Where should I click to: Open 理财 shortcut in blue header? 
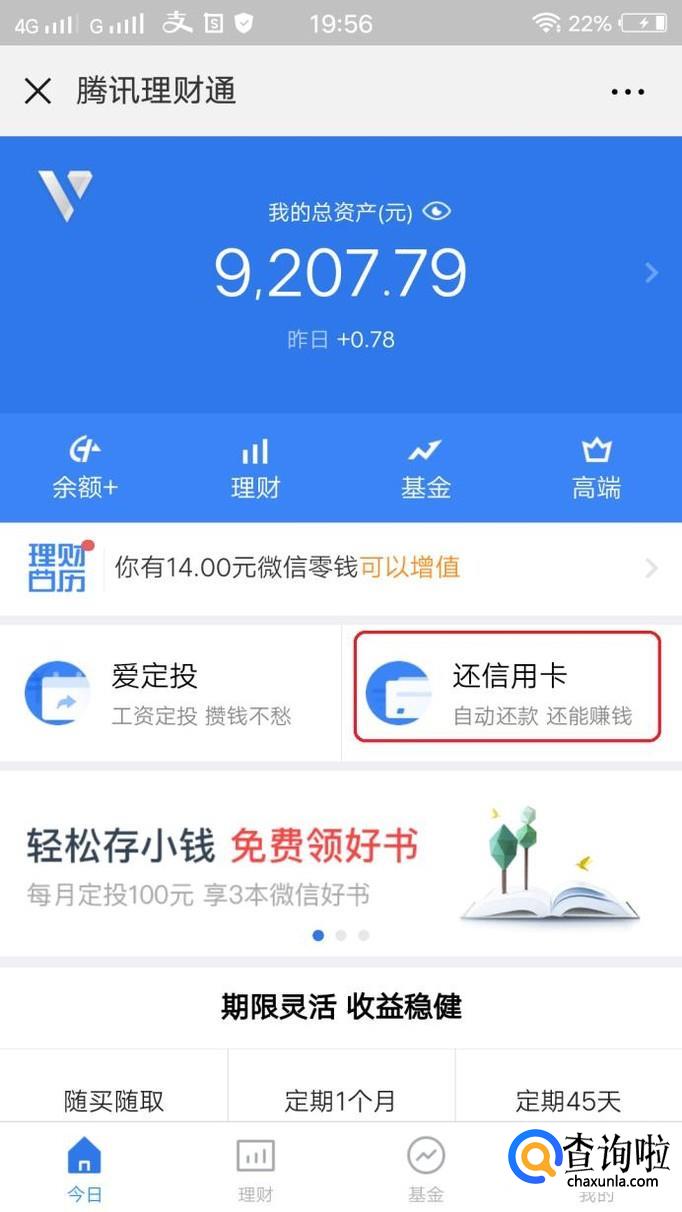point(255,468)
